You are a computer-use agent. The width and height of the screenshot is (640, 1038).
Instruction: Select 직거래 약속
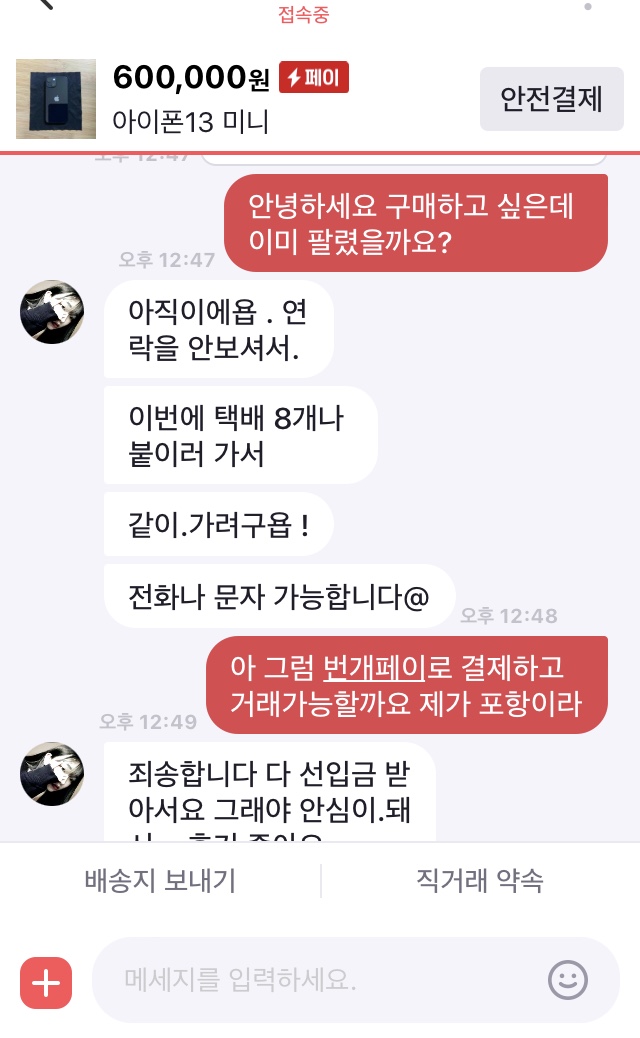click(x=480, y=881)
